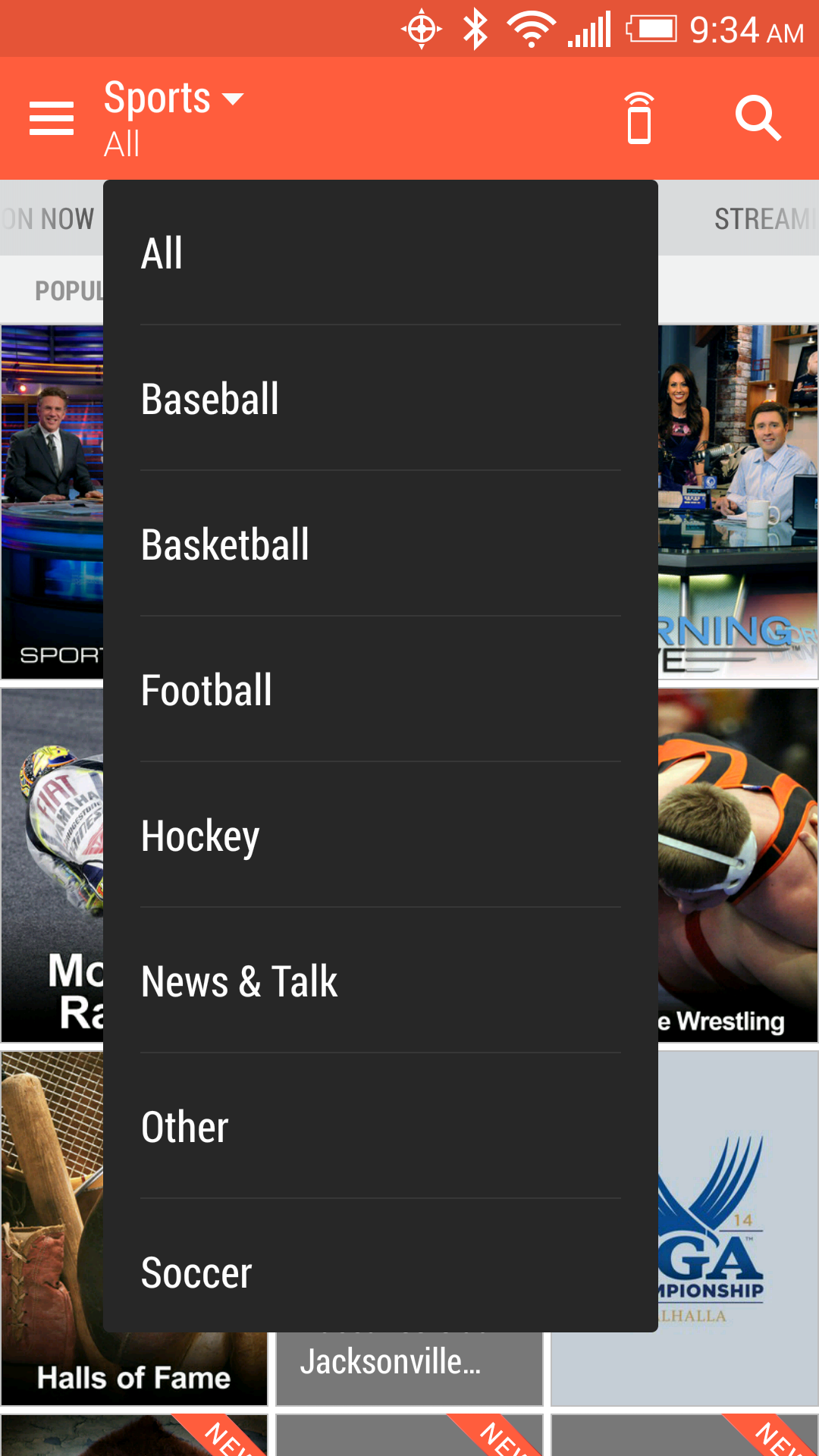Tap the Chromecast streaming icon
Viewport: 819px width, 1456px height.
tap(638, 118)
